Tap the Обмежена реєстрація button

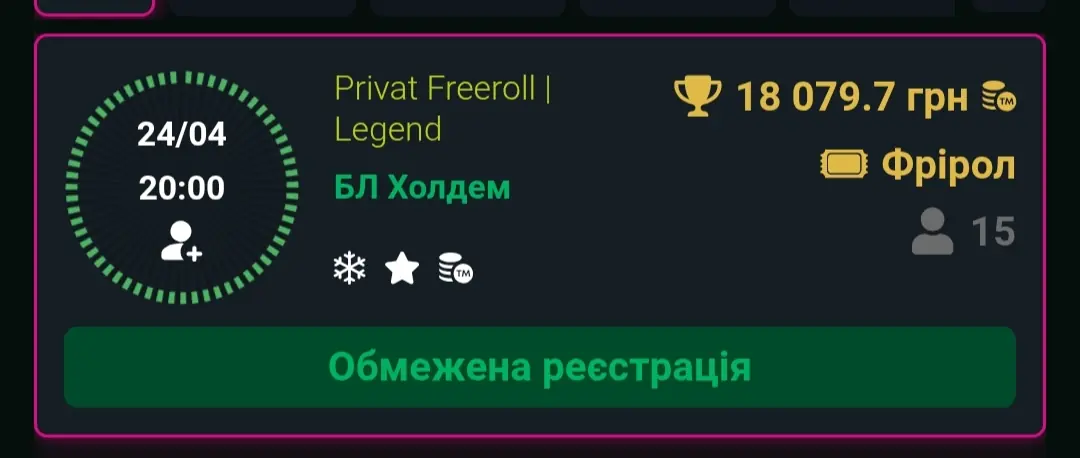[x=540, y=367]
